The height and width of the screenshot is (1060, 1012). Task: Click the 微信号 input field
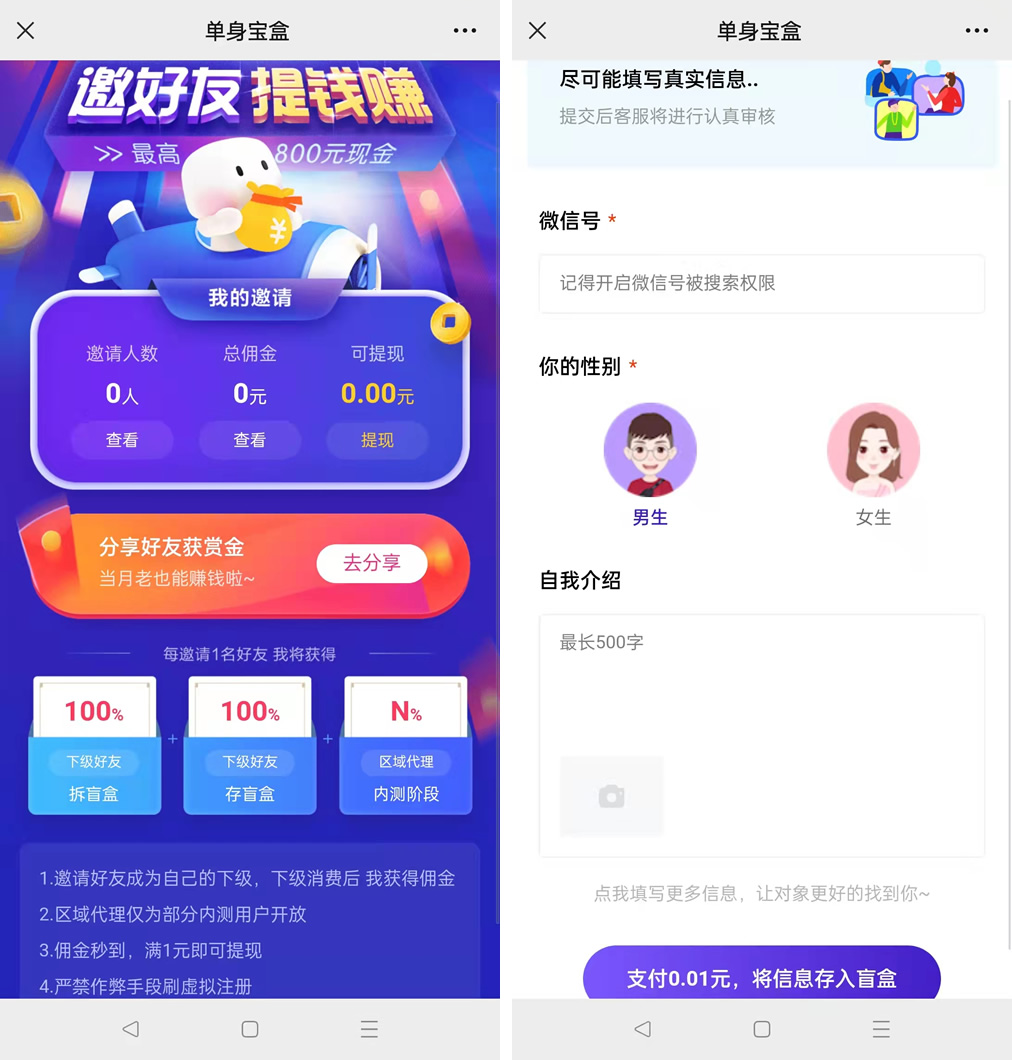(x=761, y=284)
